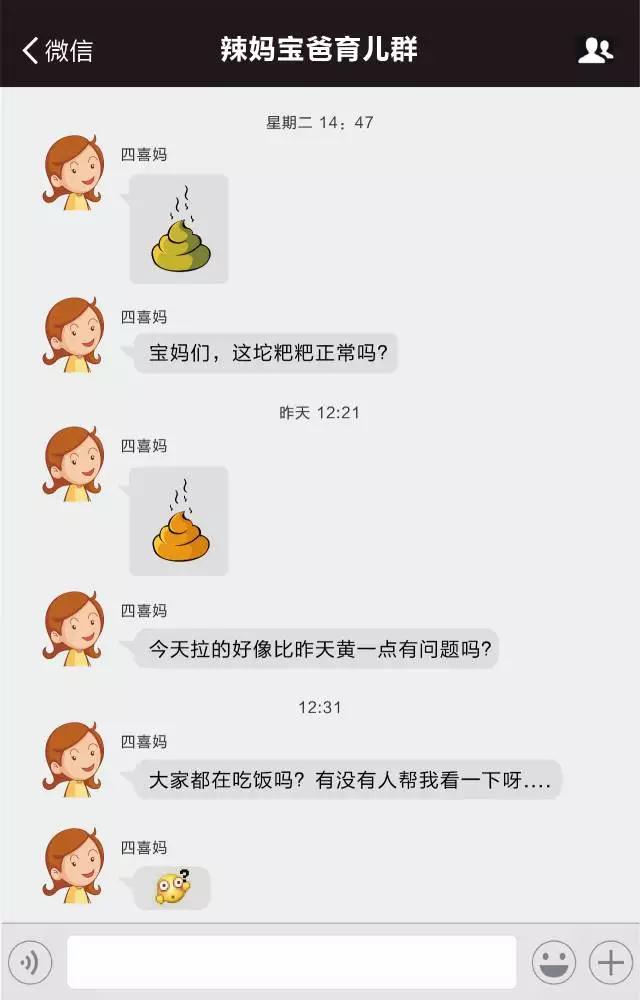Open the group members info icon

pos(595,50)
